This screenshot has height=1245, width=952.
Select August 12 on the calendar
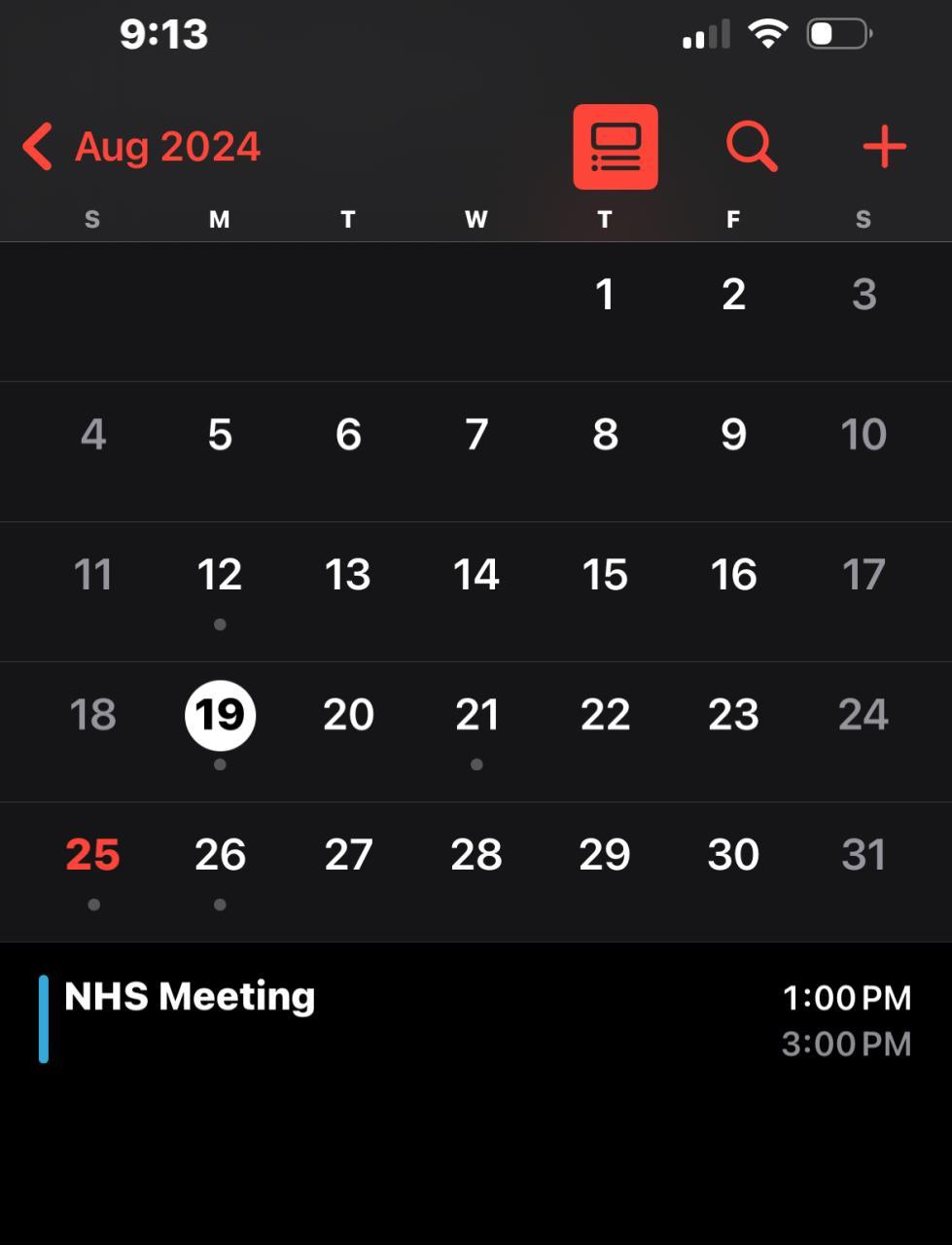(x=220, y=575)
